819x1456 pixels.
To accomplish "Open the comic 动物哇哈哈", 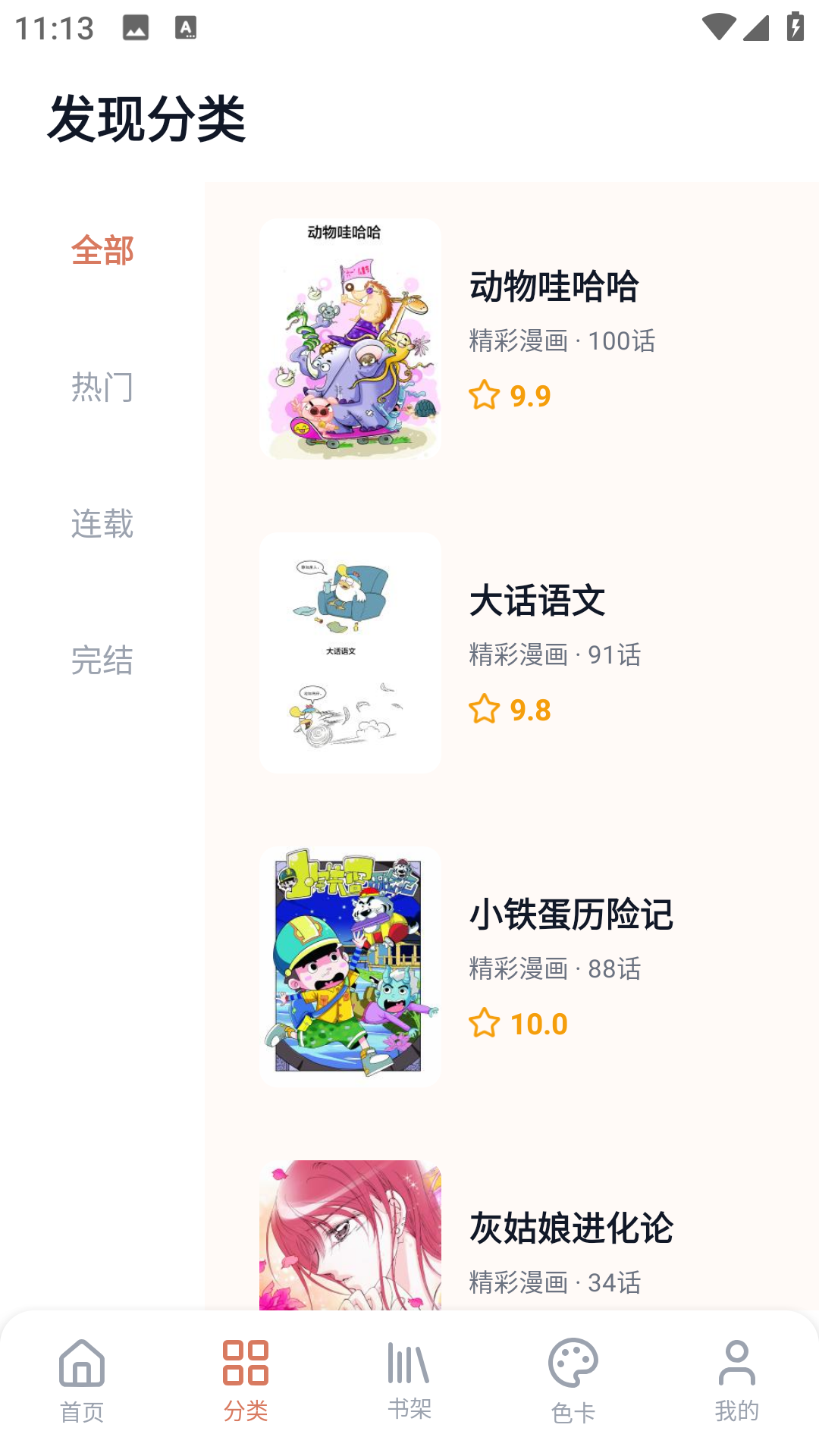I will click(554, 287).
